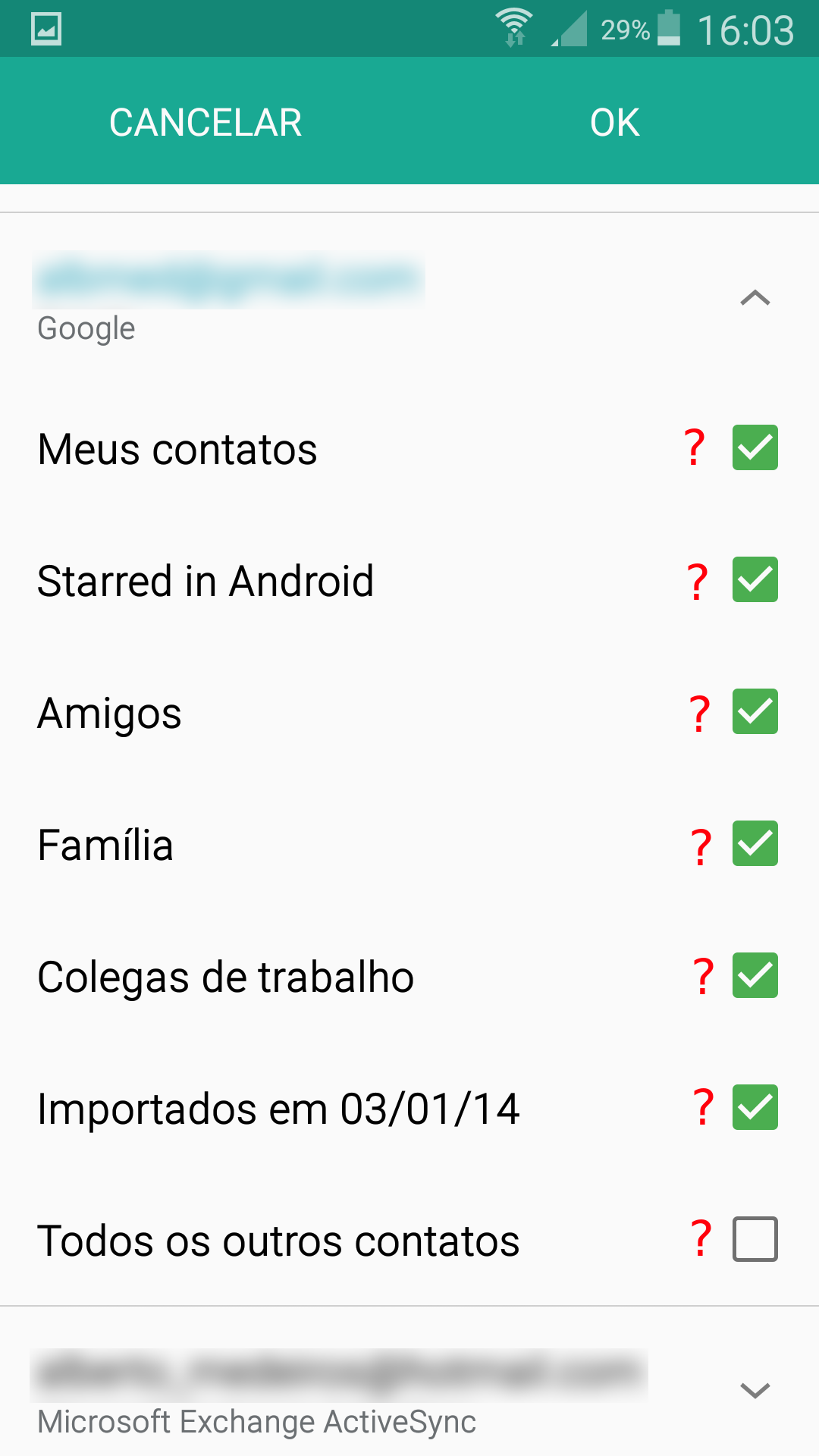Collapse the Google account section
Image resolution: width=819 pixels, height=1456 pixels.
(x=755, y=298)
